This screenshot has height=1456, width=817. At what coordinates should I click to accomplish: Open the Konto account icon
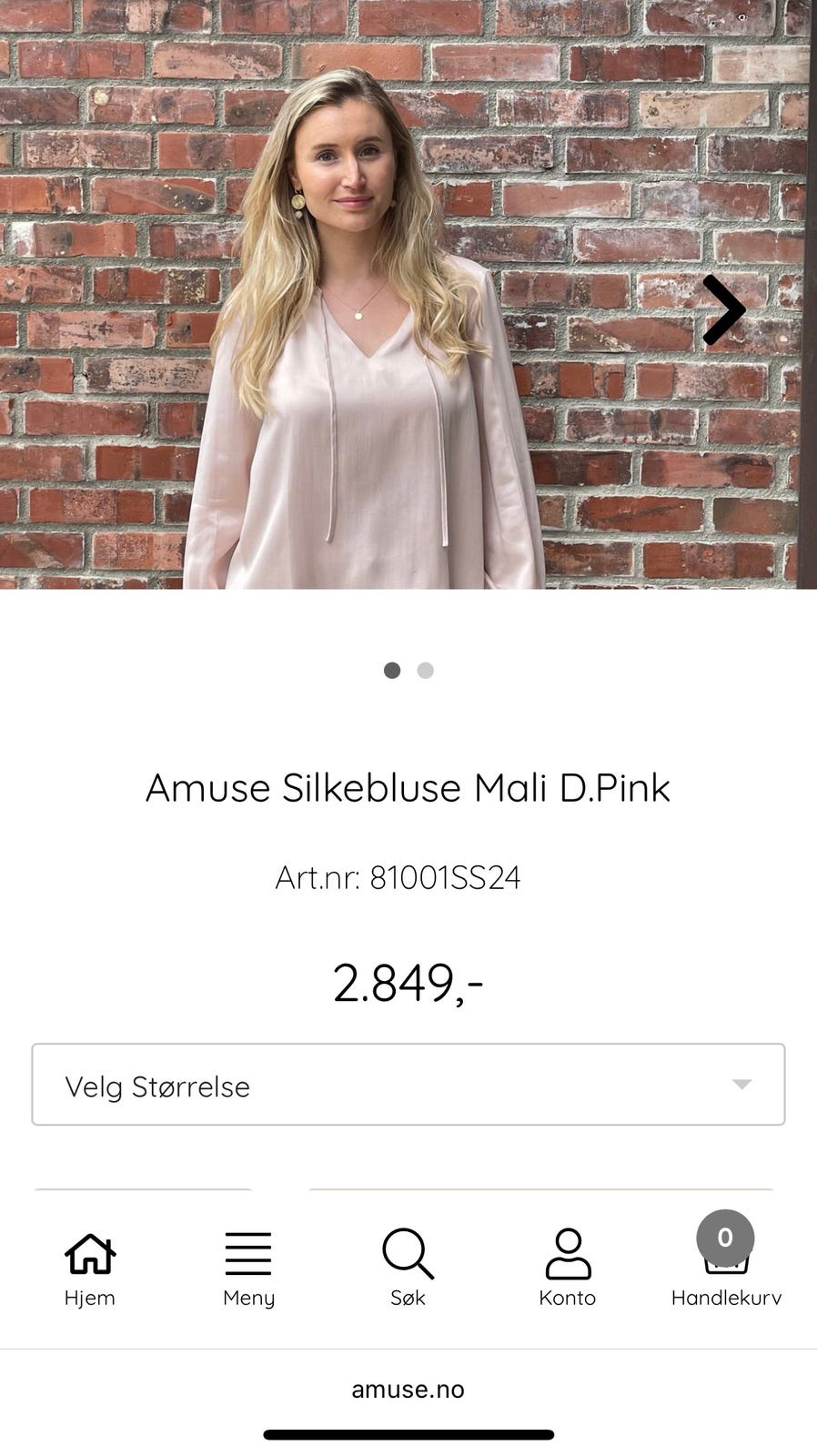coord(568,1255)
